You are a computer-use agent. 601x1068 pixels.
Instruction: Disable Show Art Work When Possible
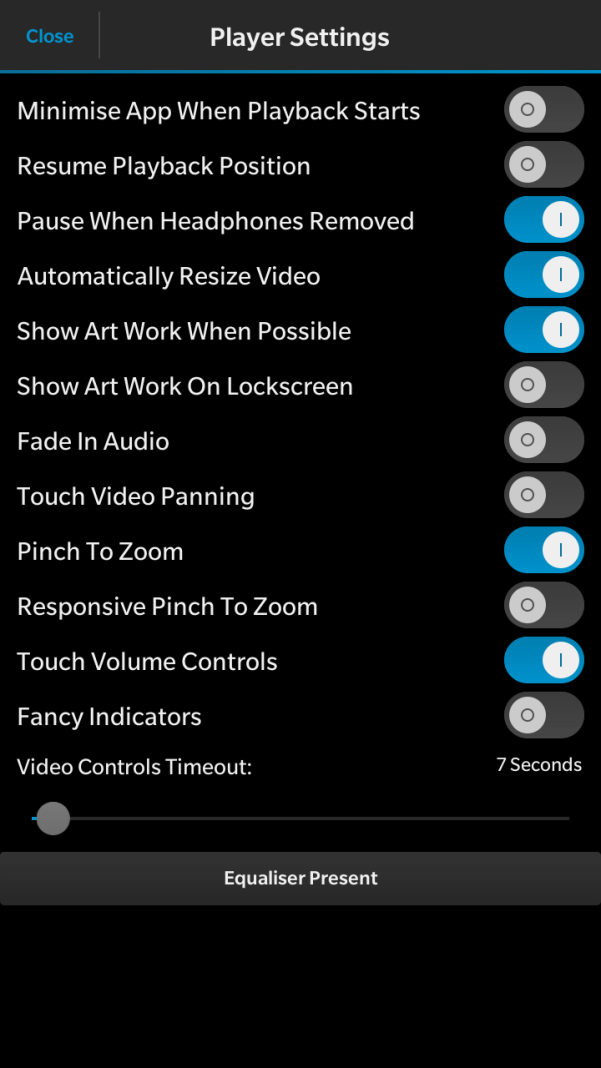543,330
